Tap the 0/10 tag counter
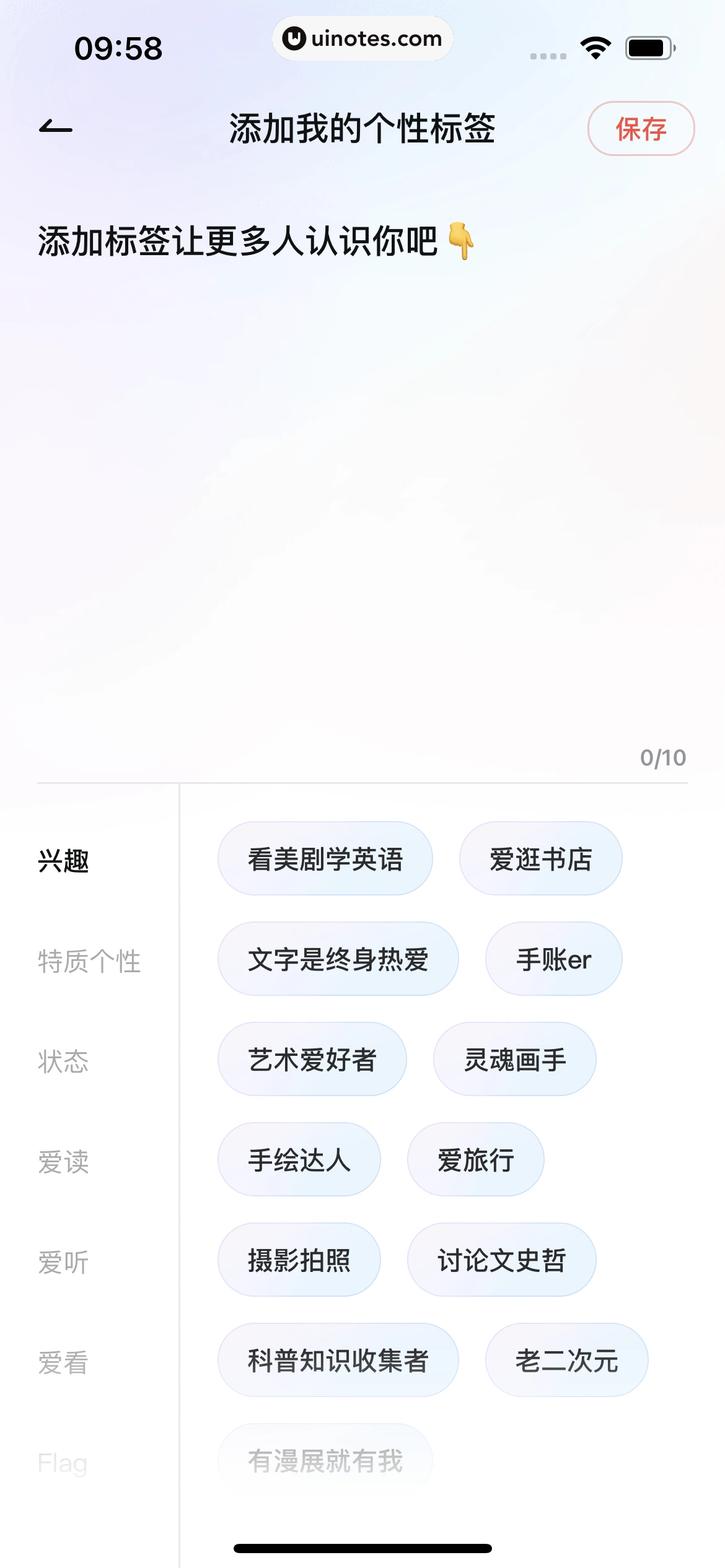The height and width of the screenshot is (1568, 725). pyautogui.click(x=662, y=756)
